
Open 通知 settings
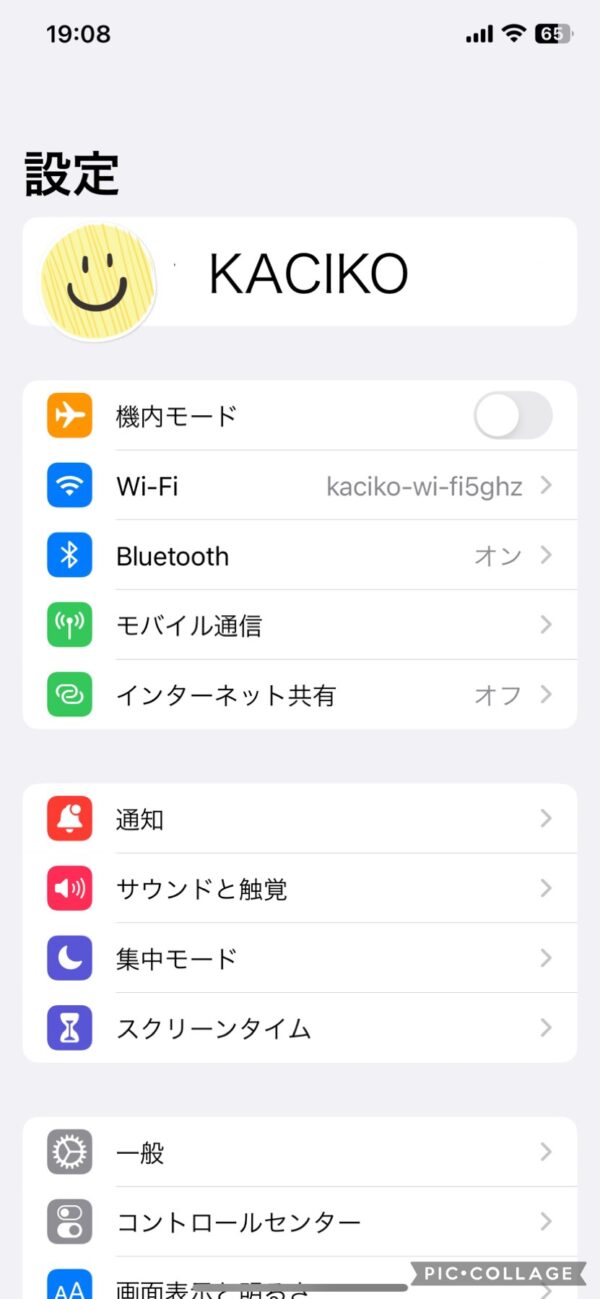299,818
